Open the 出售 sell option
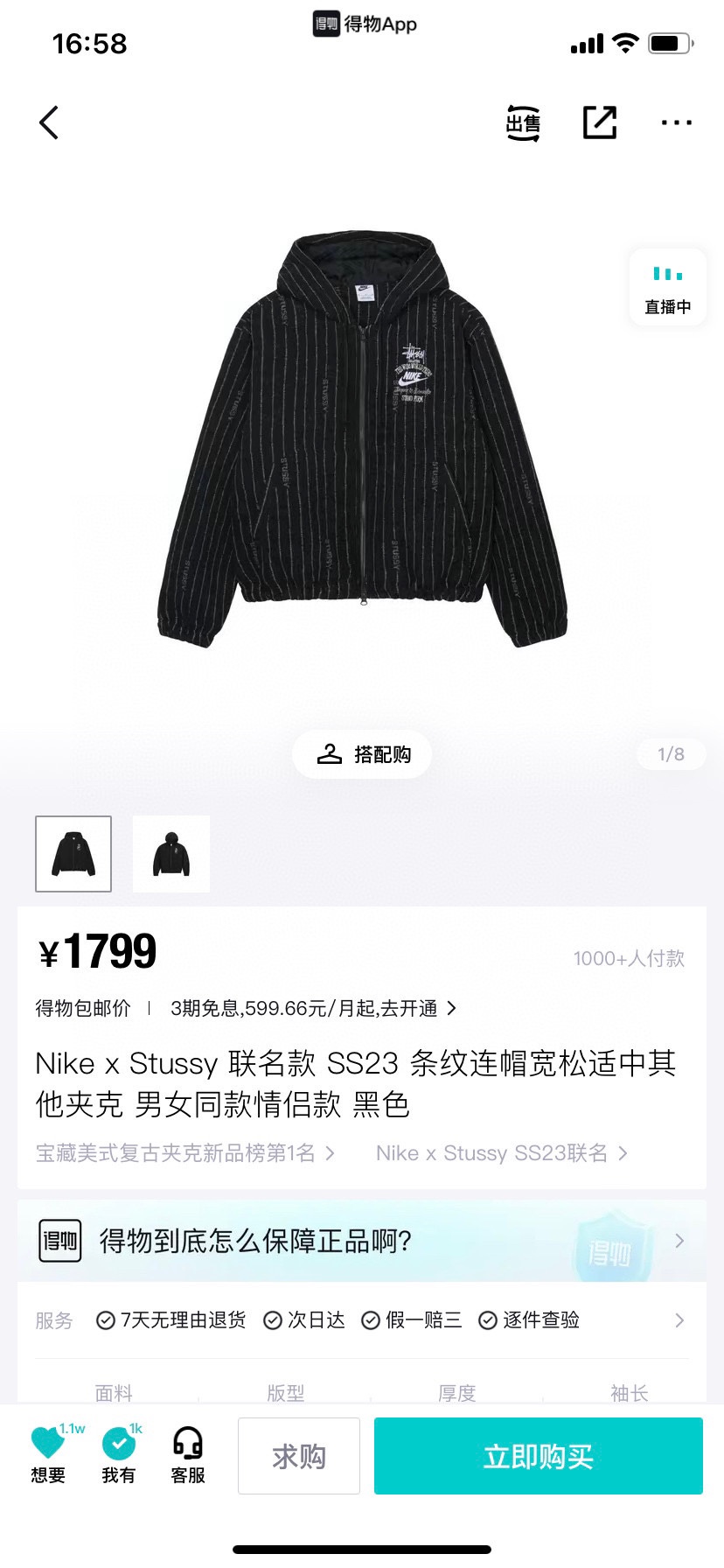 tap(523, 123)
